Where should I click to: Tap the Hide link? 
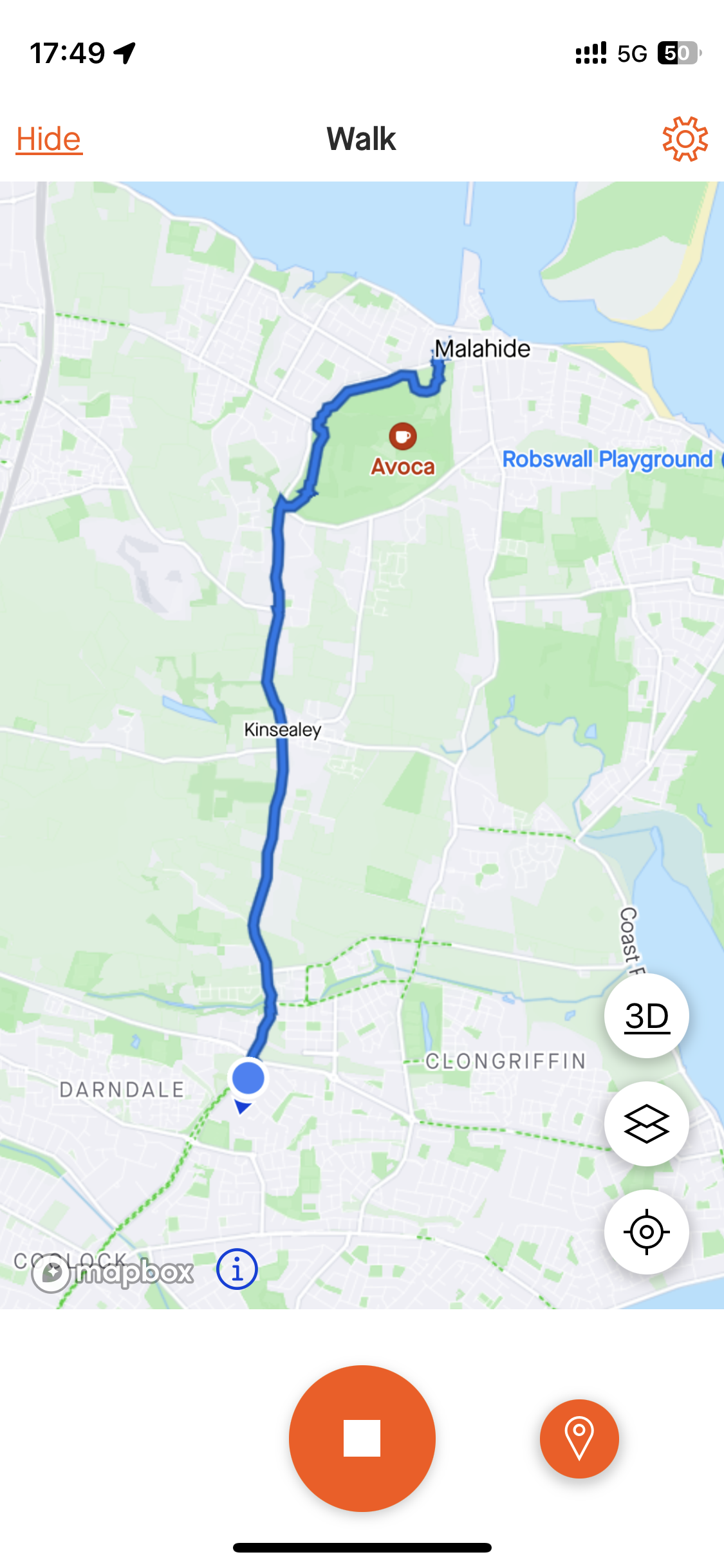(49, 139)
